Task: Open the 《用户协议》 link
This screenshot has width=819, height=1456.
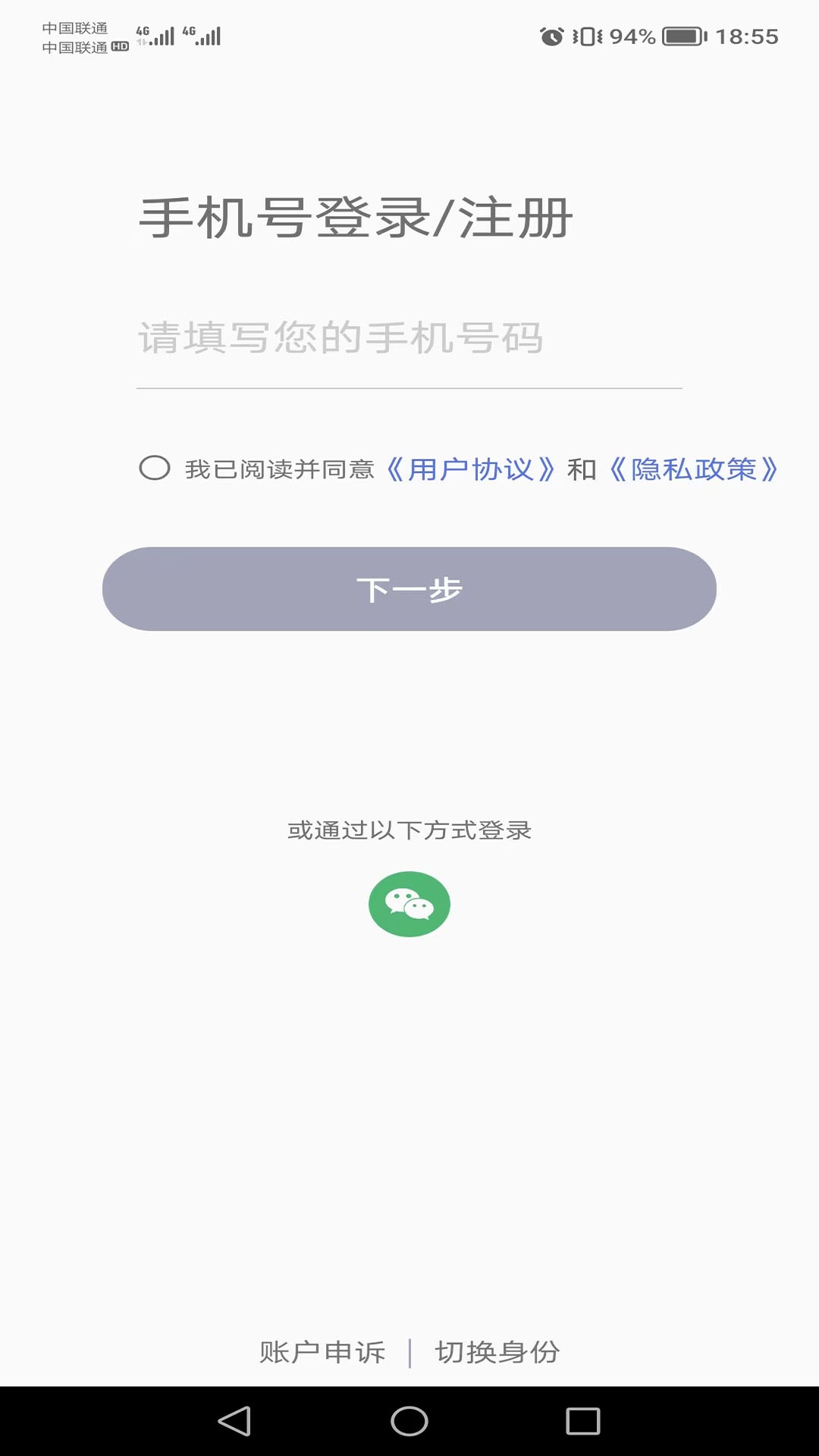Action: point(471,469)
